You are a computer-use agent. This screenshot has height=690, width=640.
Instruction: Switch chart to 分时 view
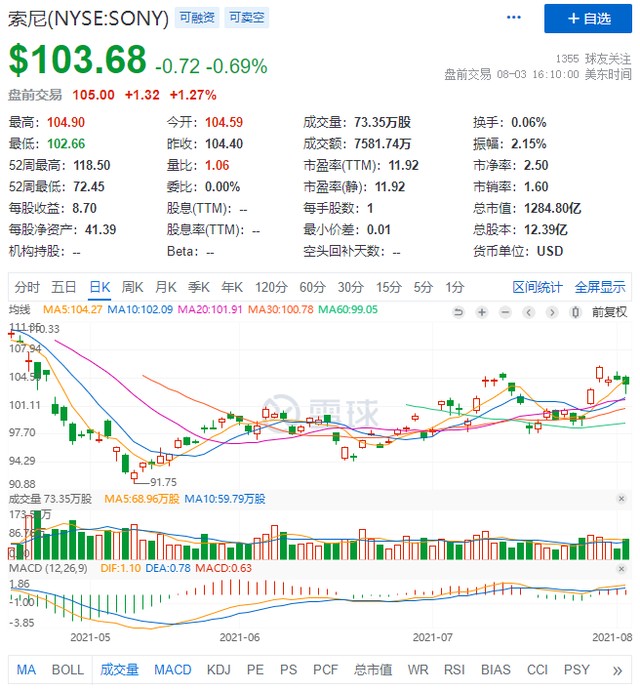coord(27,287)
